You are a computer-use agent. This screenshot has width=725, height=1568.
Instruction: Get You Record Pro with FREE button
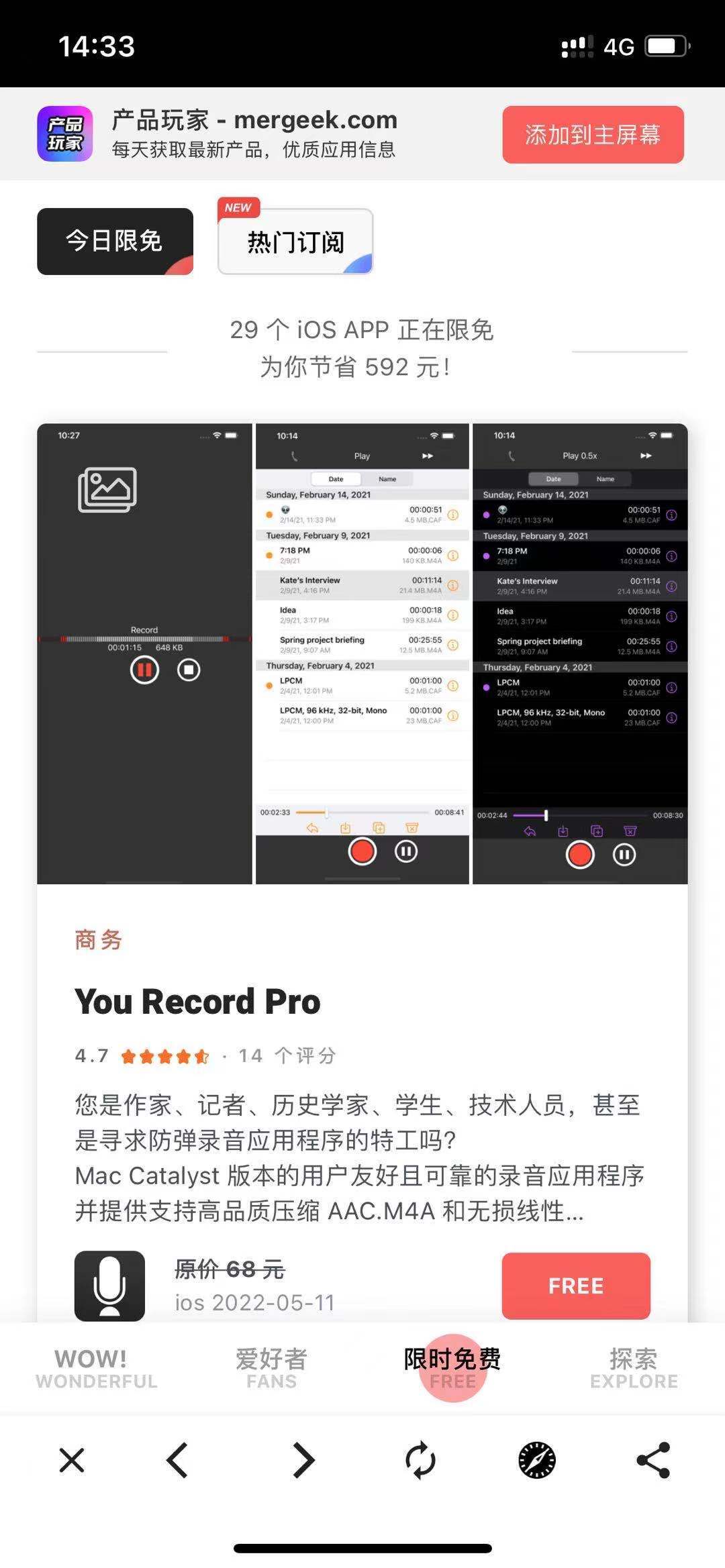(x=575, y=1286)
